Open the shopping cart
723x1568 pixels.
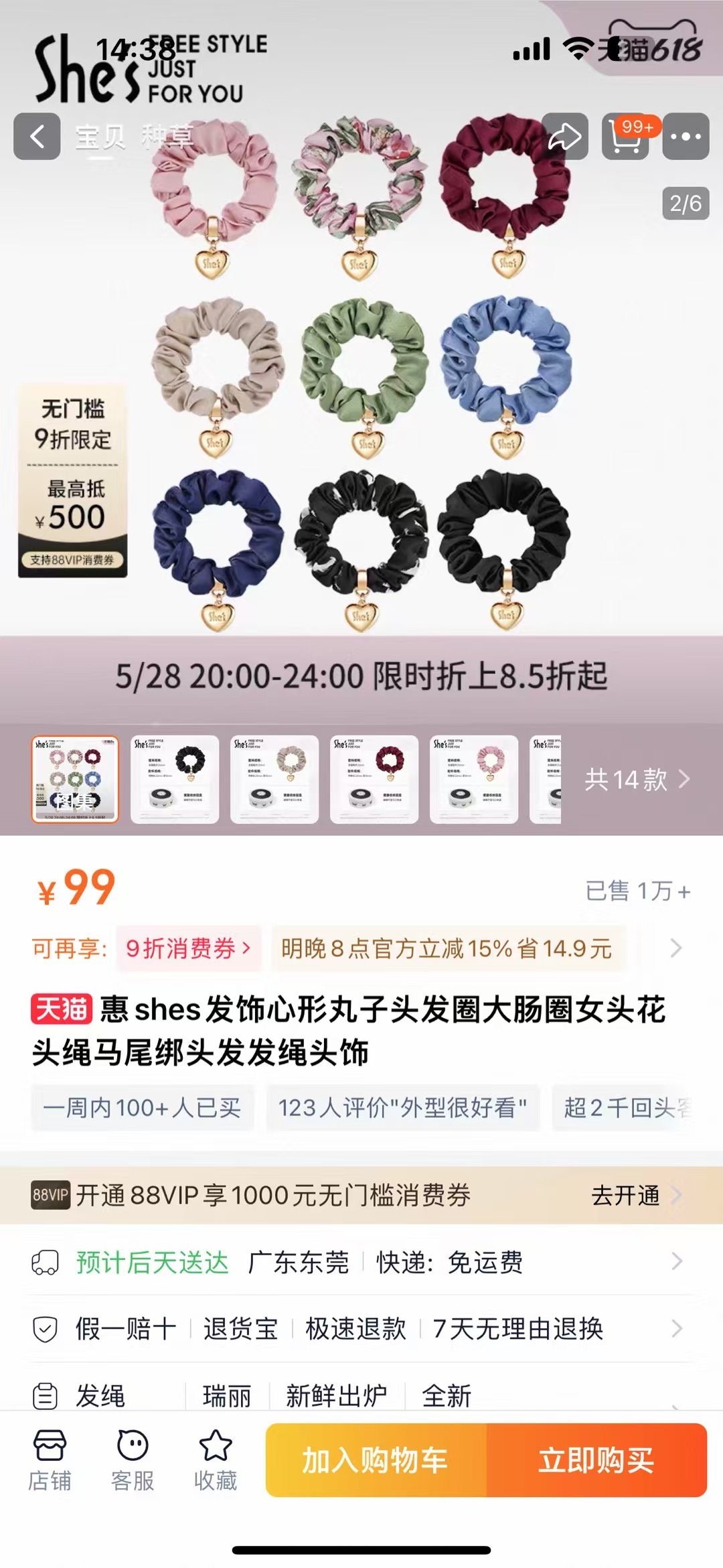[x=625, y=137]
